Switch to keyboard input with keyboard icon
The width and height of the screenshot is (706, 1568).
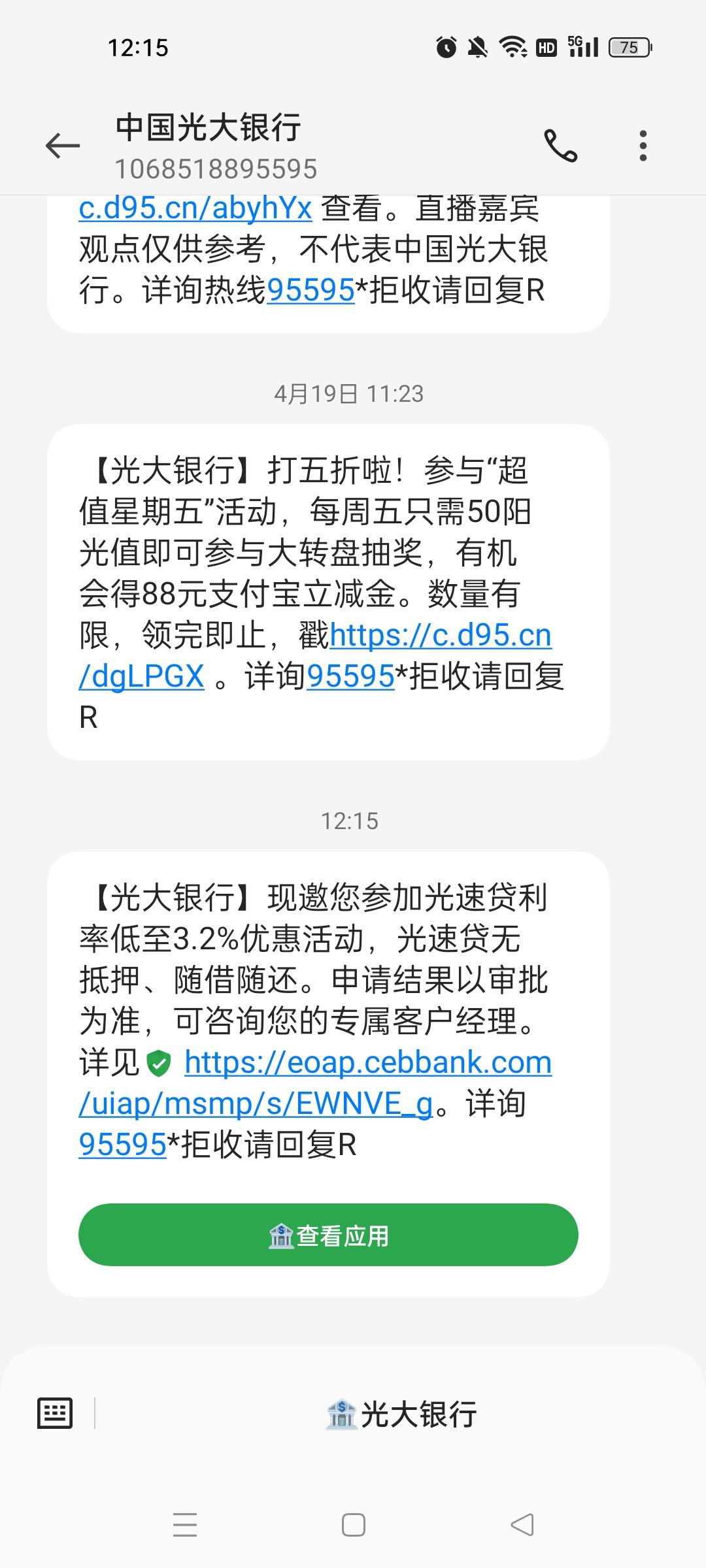click(55, 1414)
